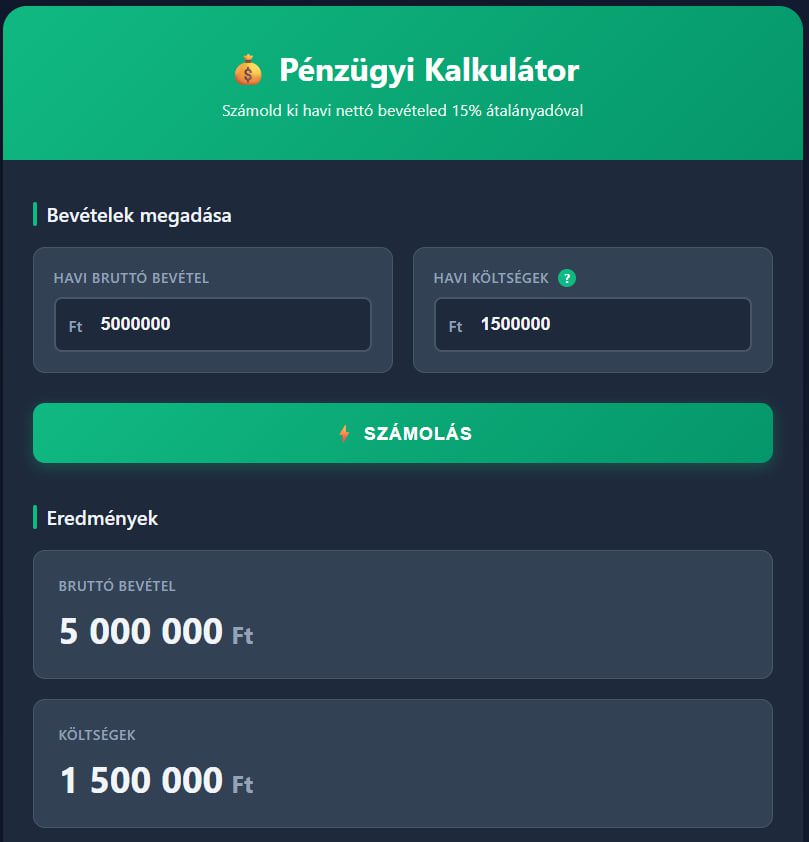Open the help icon beside Havi költségek

coord(567,278)
